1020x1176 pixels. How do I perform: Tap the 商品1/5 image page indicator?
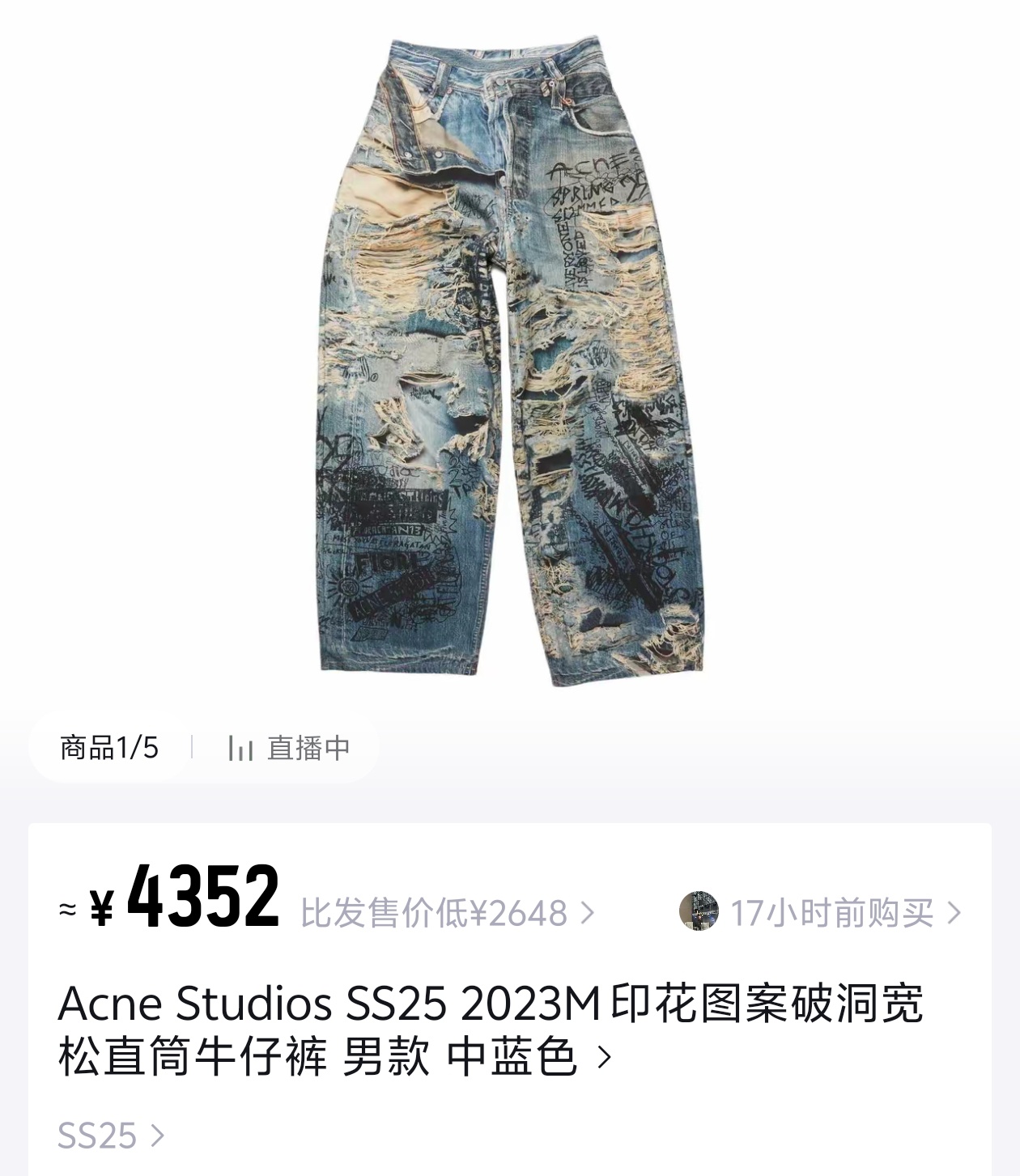point(109,748)
